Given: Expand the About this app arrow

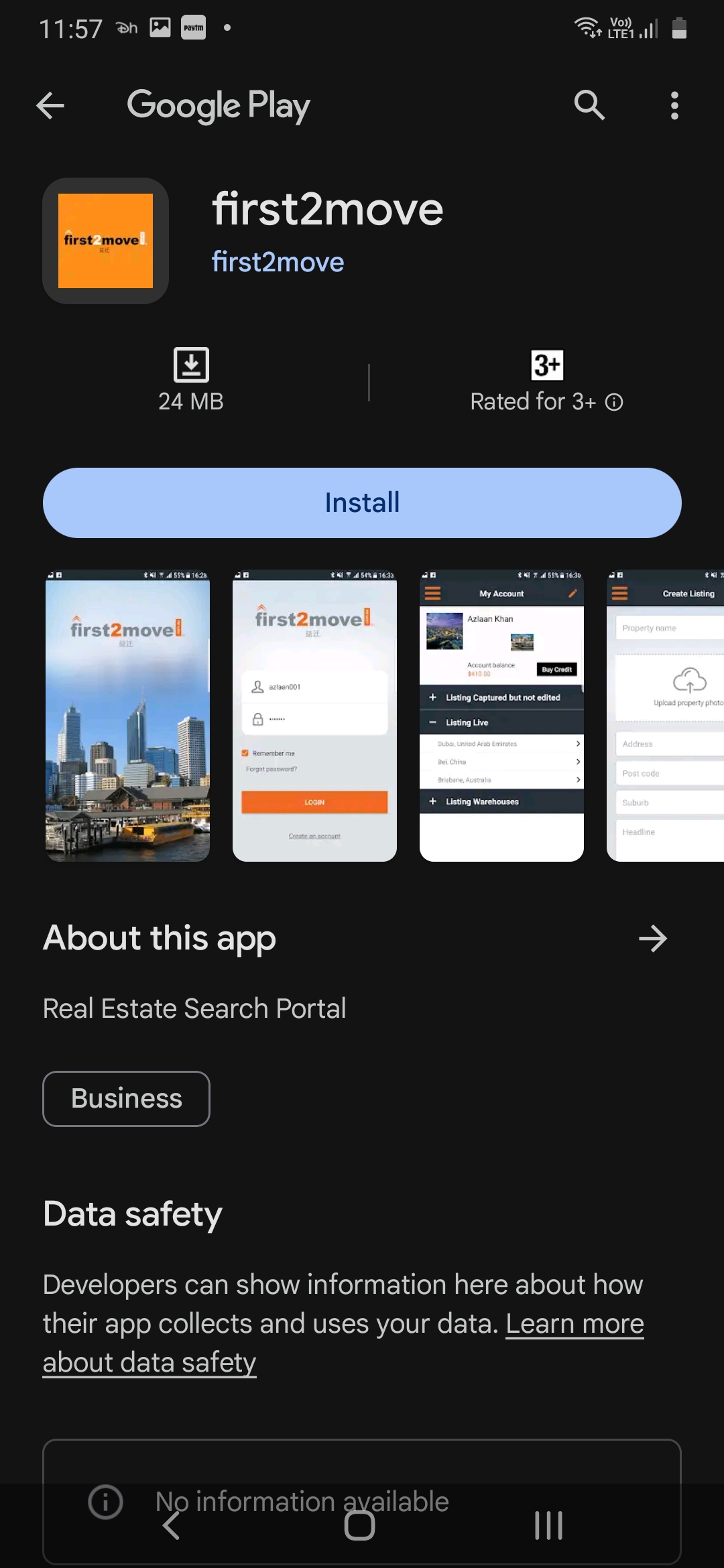Looking at the screenshot, I should (x=652, y=938).
